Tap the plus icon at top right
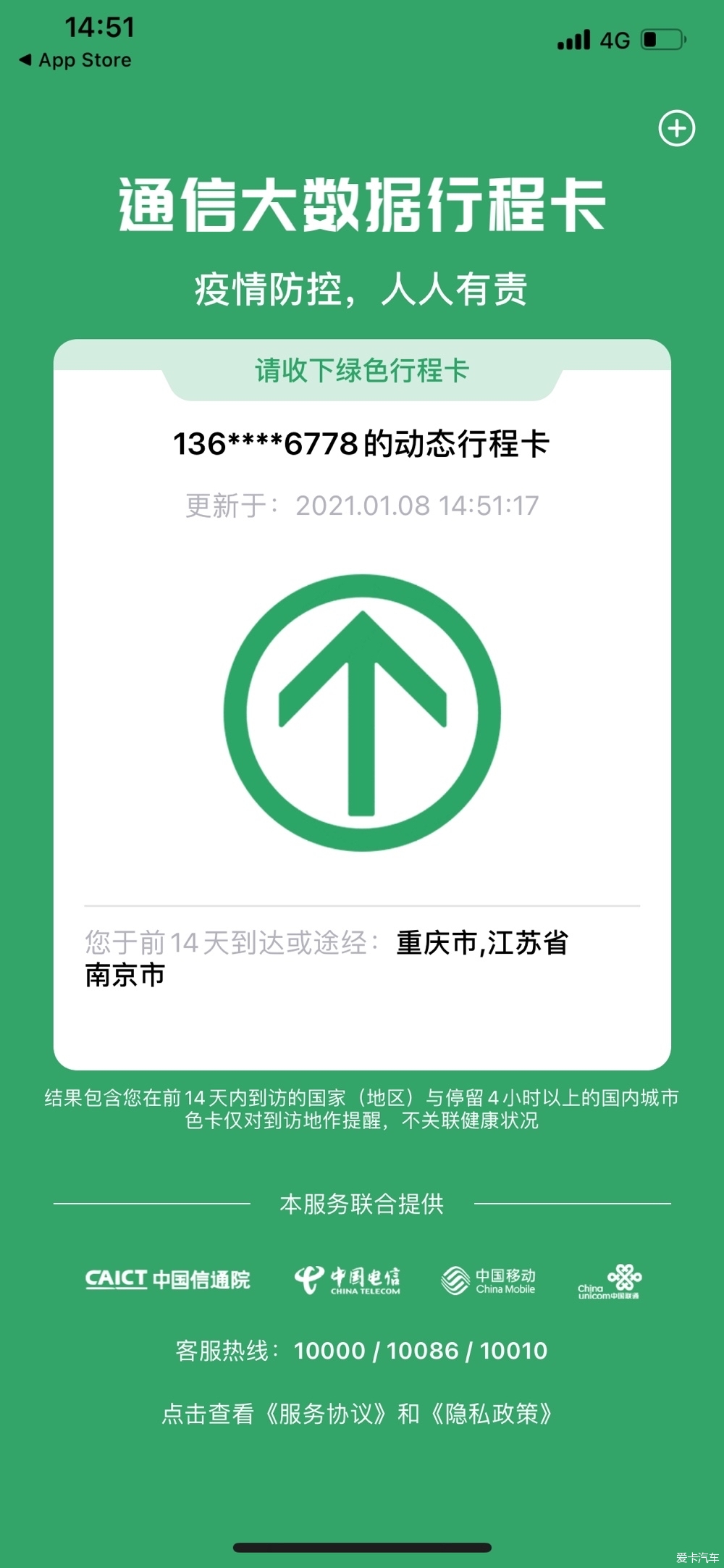This screenshot has width=724, height=1568. pos(676,129)
